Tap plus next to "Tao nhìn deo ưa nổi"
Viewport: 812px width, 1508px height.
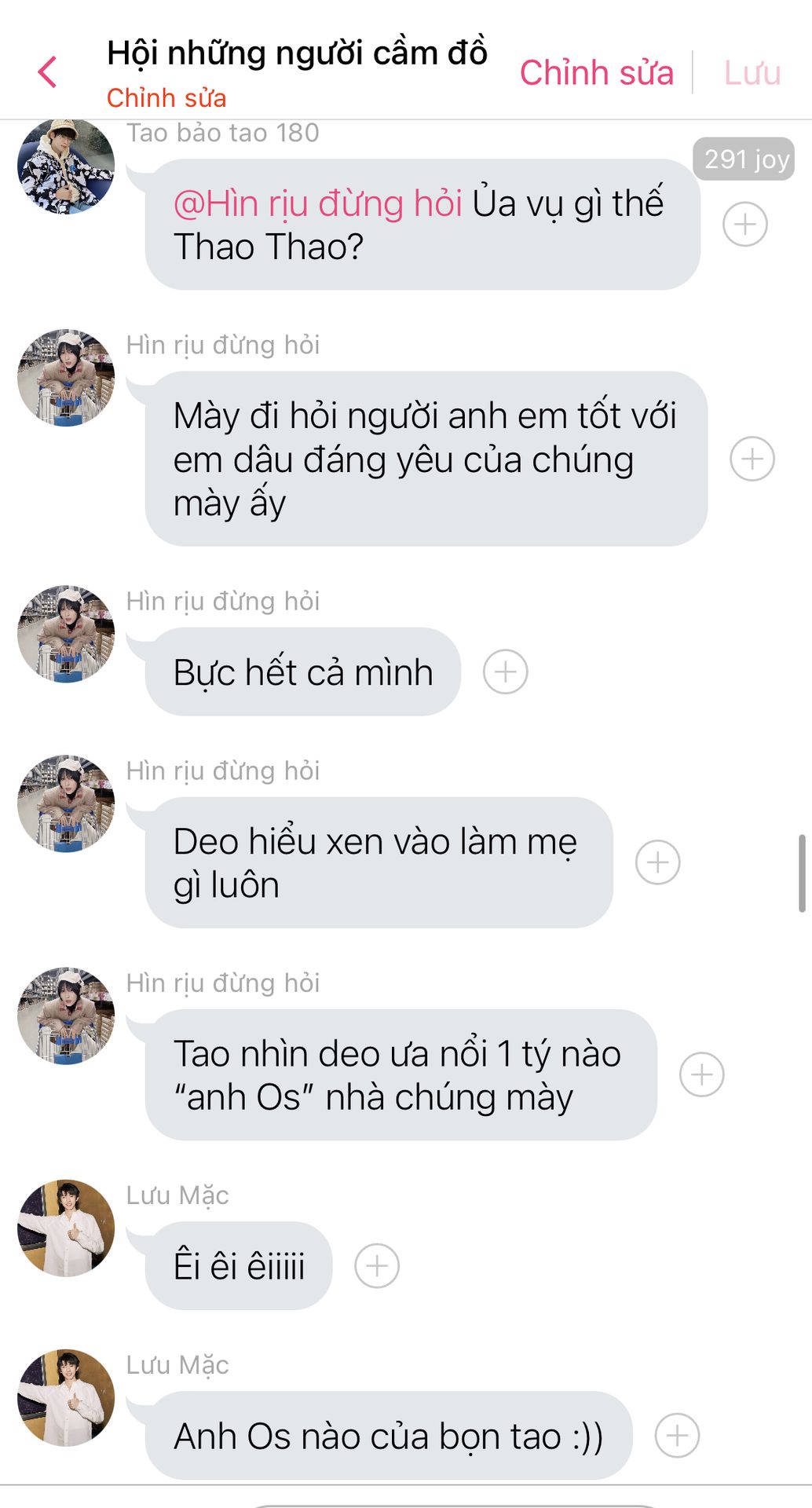click(701, 1074)
